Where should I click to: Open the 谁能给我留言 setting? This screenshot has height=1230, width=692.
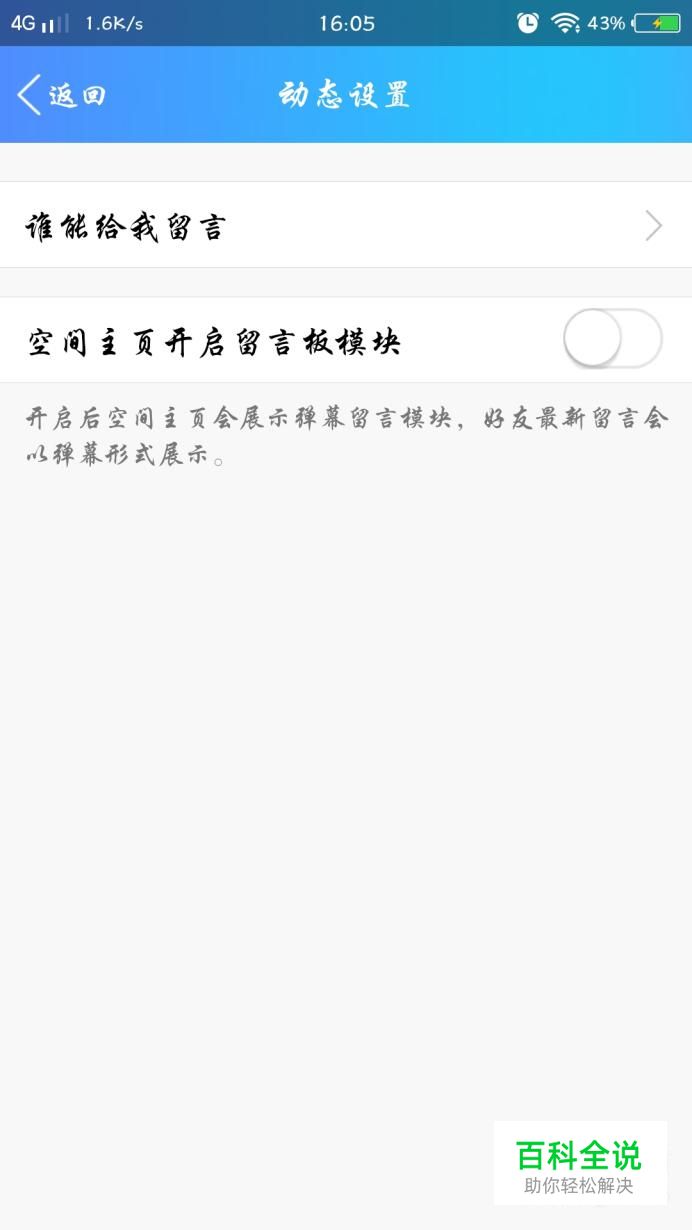pyautogui.click(x=346, y=225)
